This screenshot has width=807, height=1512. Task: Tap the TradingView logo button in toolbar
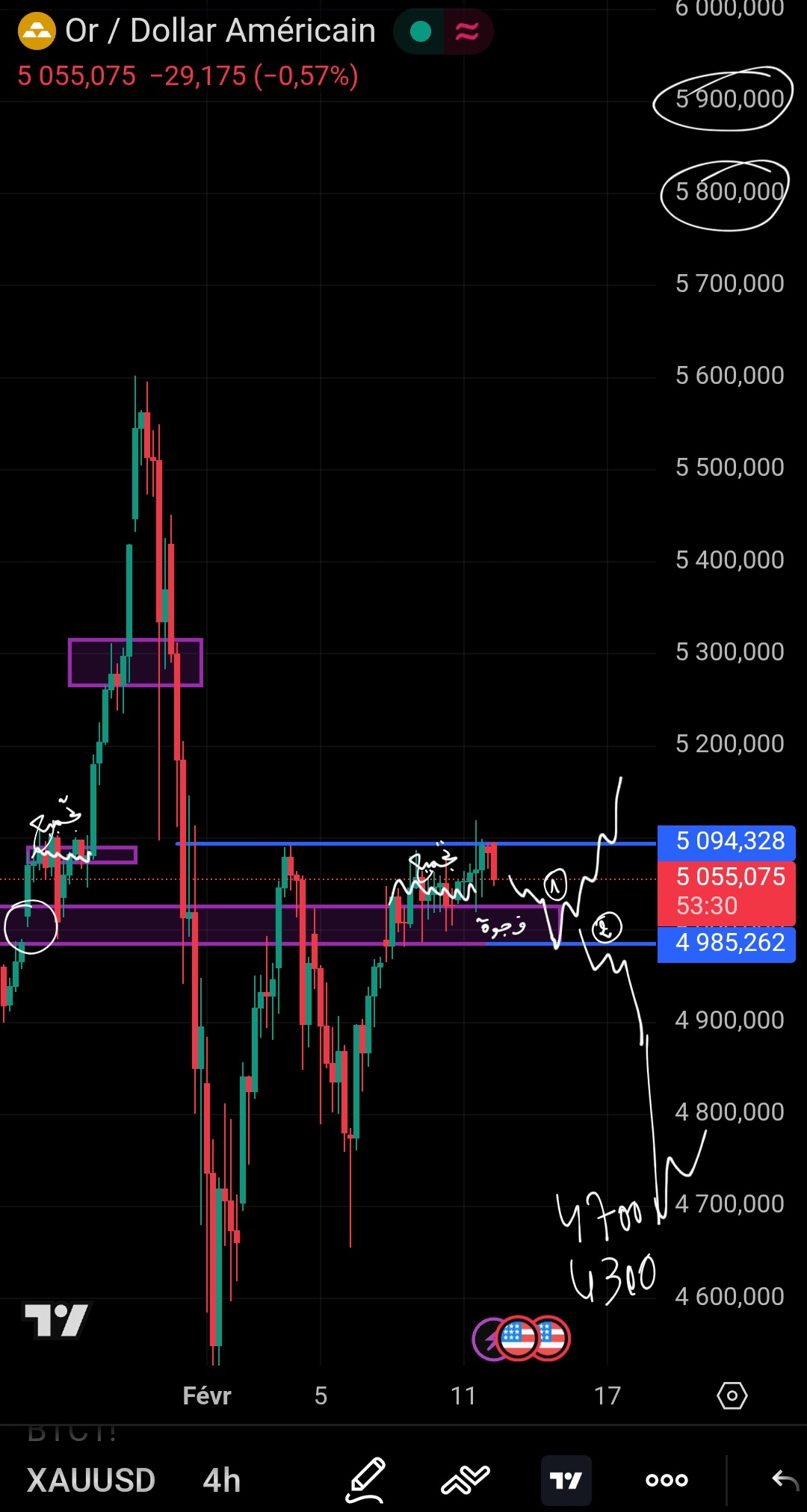click(x=566, y=1480)
